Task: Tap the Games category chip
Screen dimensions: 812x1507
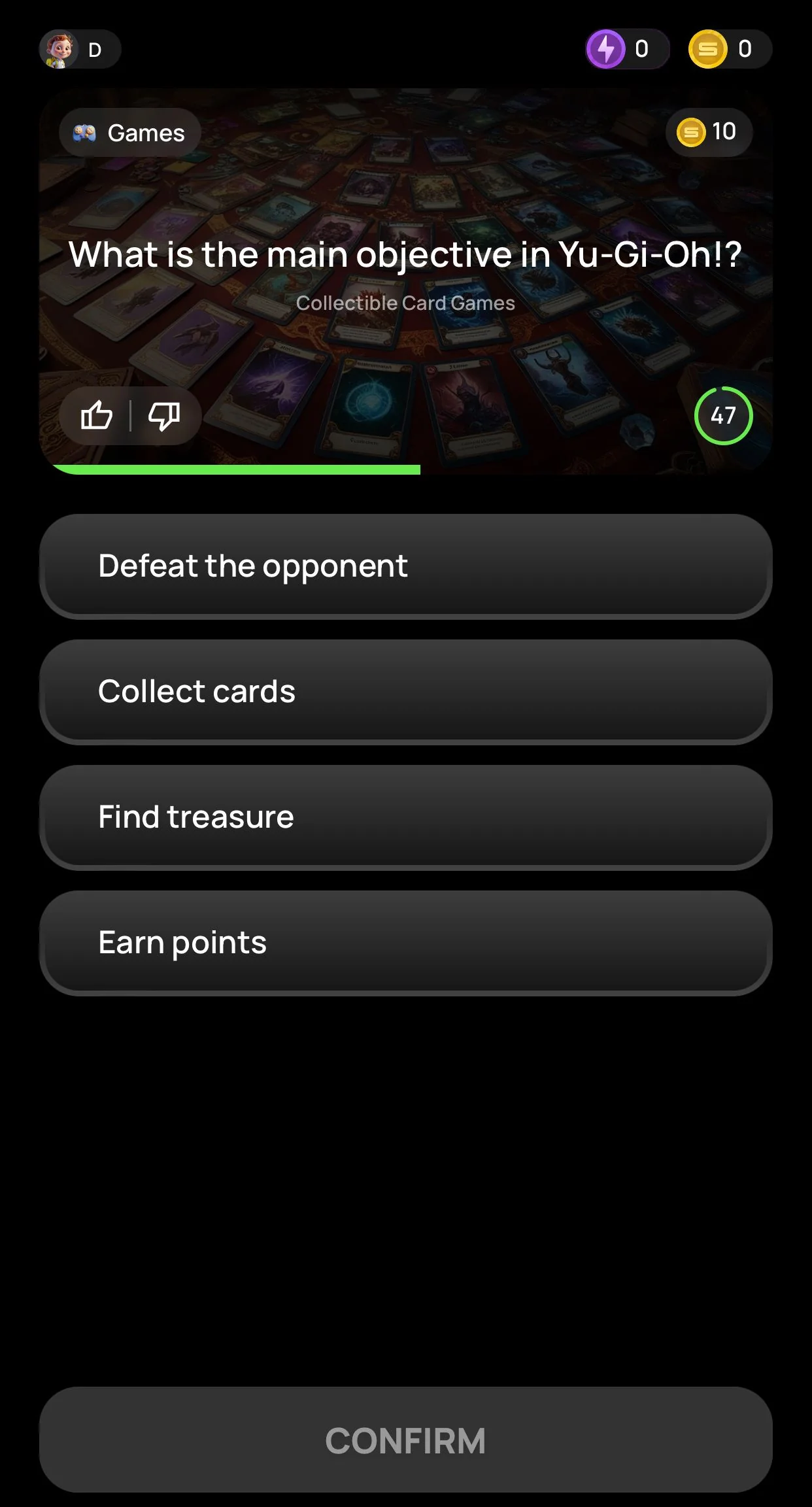Action: [129, 133]
